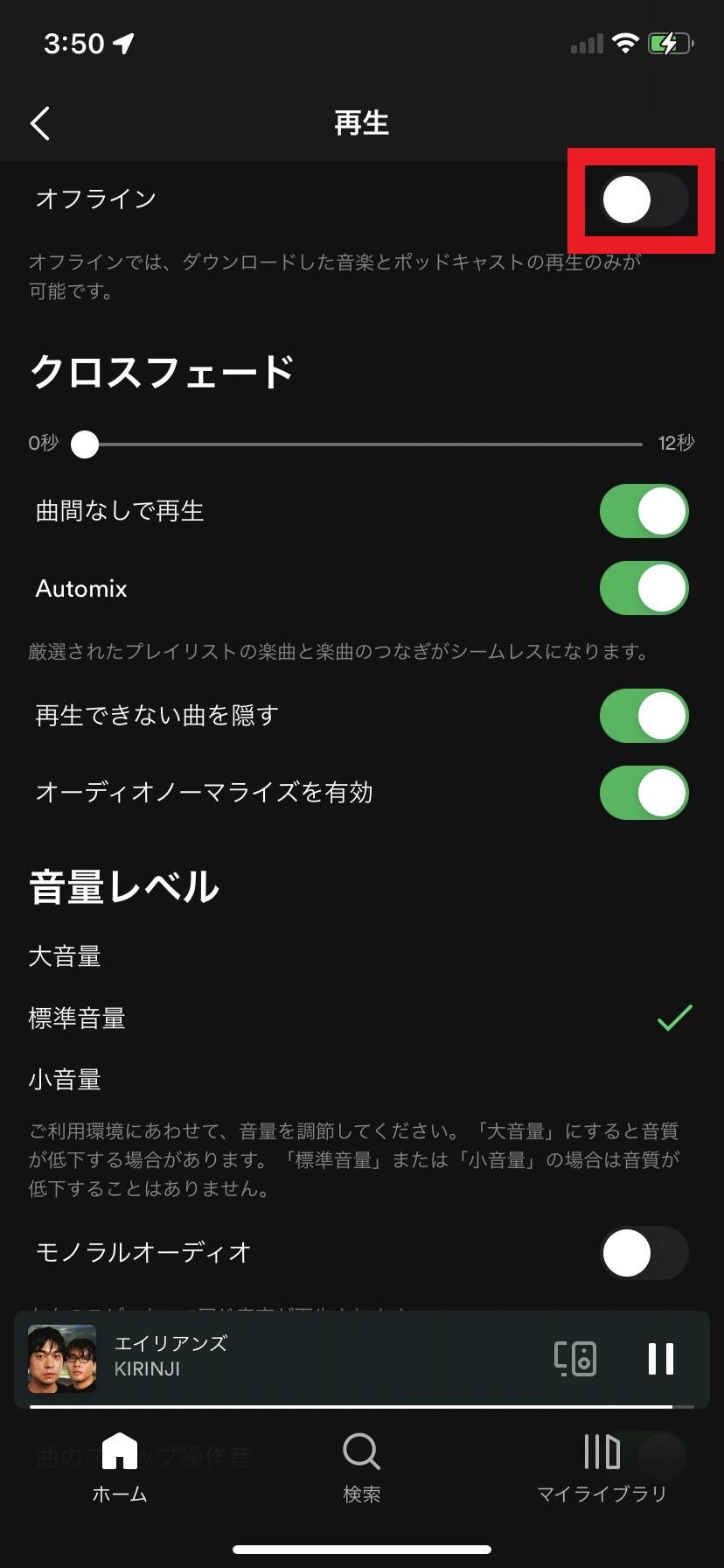Open the device connect icon
The height and width of the screenshot is (1568, 724).
[x=575, y=1359]
